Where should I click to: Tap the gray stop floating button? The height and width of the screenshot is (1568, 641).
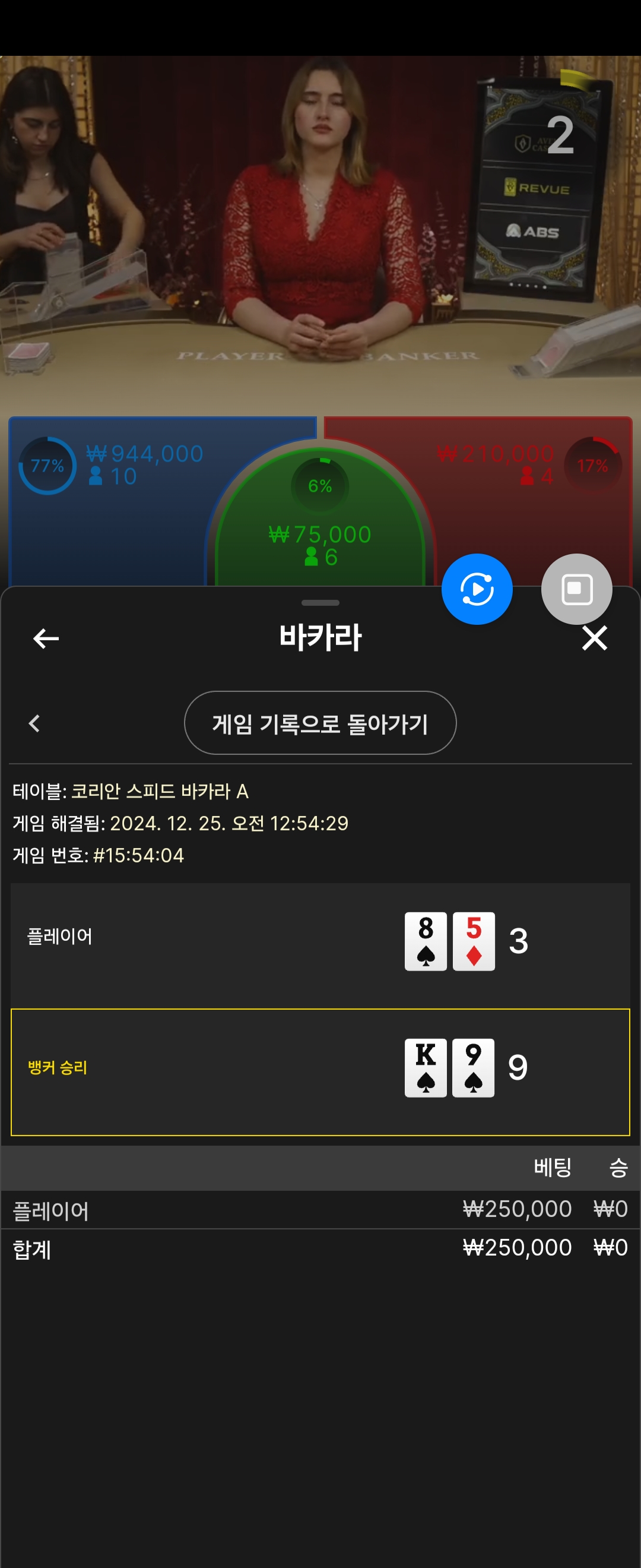point(576,589)
